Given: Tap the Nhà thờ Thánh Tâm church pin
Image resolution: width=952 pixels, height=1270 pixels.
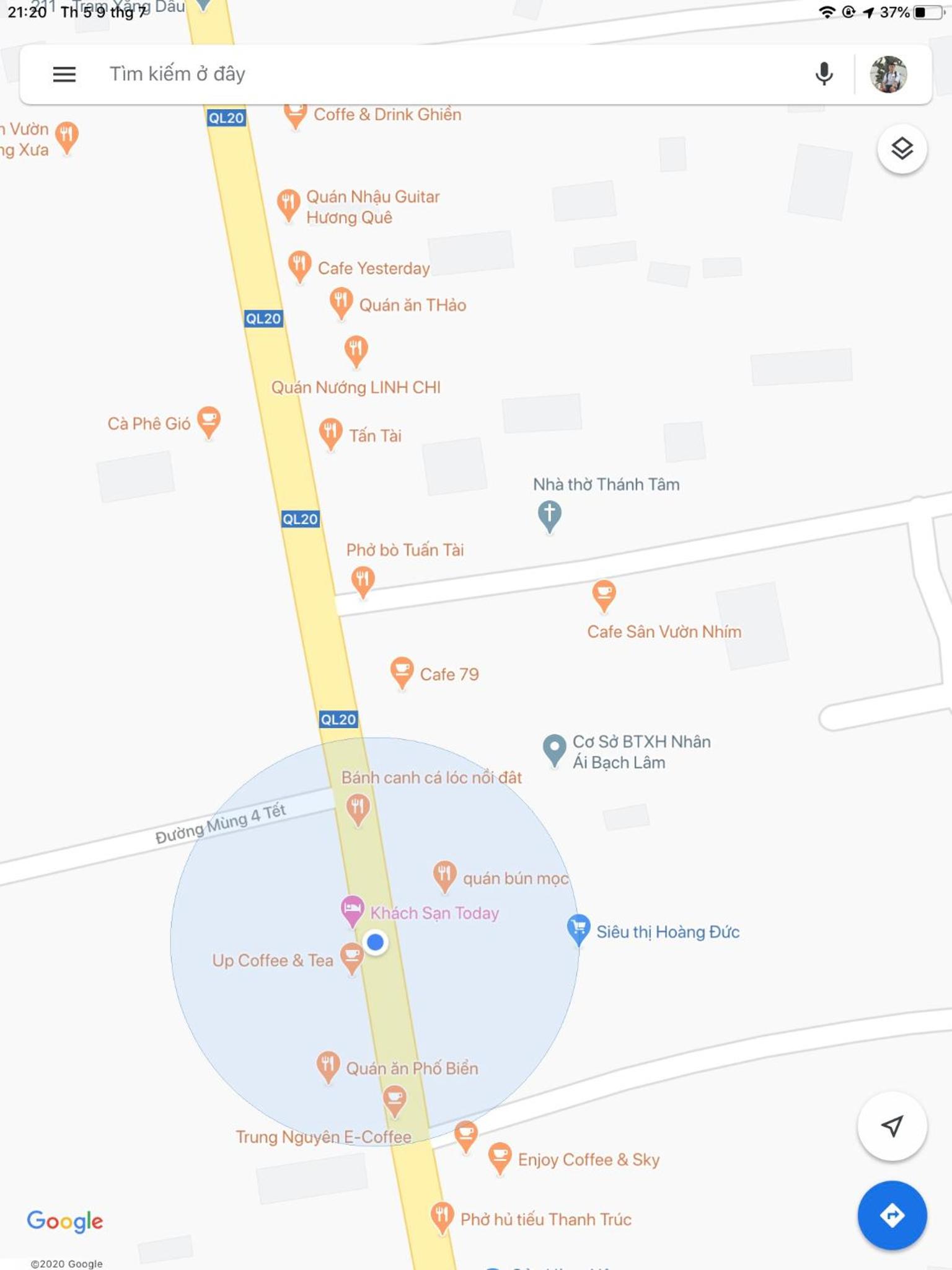Looking at the screenshot, I should click(x=549, y=514).
